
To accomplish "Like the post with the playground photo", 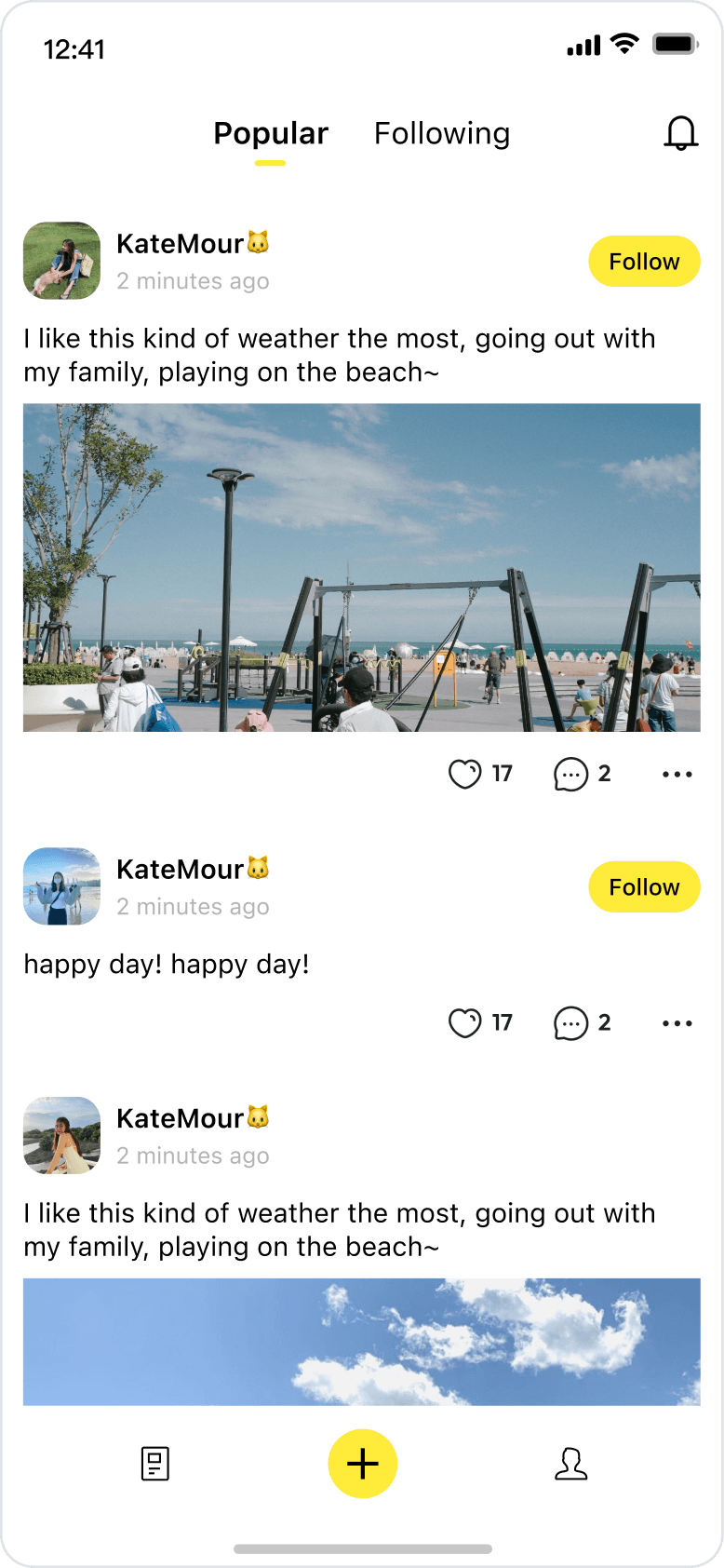I will click(465, 774).
